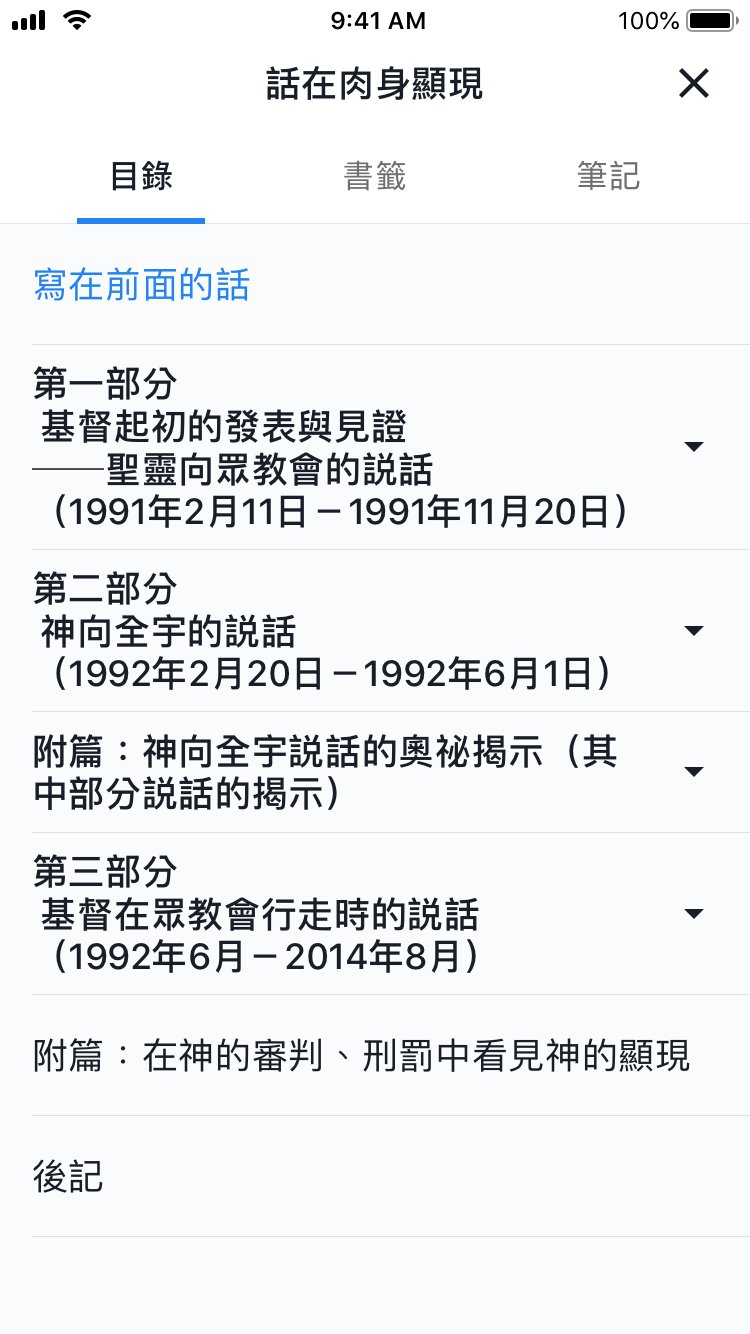Expand 第一部分 section arrow
The width and height of the screenshot is (750, 1334).
(x=694, y=447)
